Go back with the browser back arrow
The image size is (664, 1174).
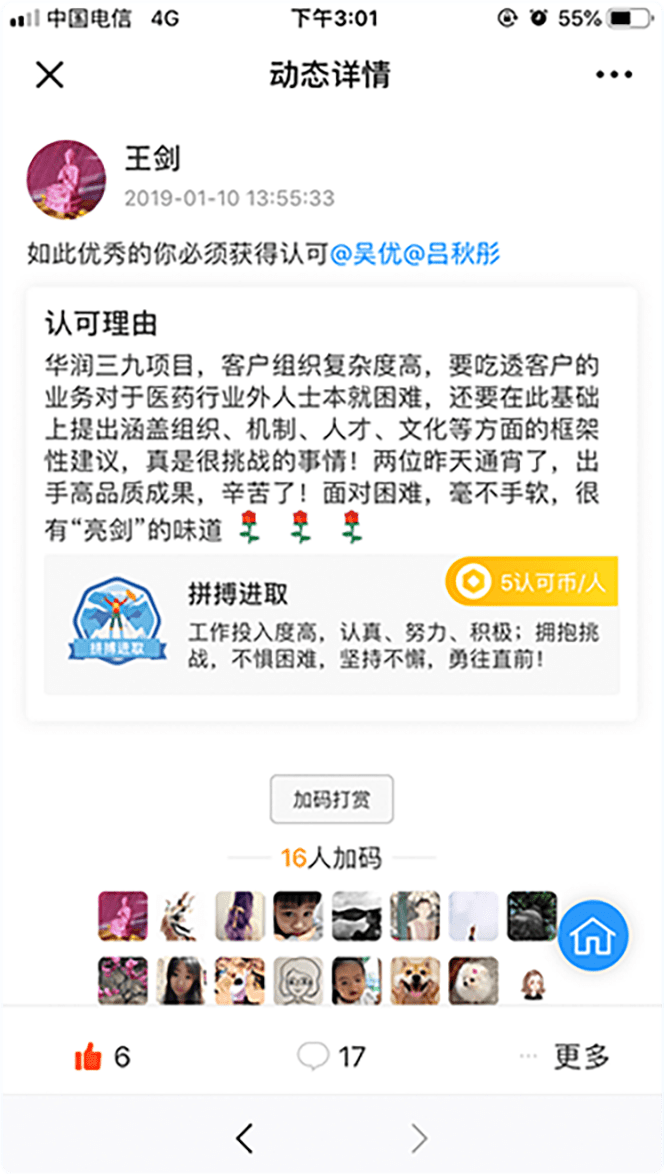245,1138
